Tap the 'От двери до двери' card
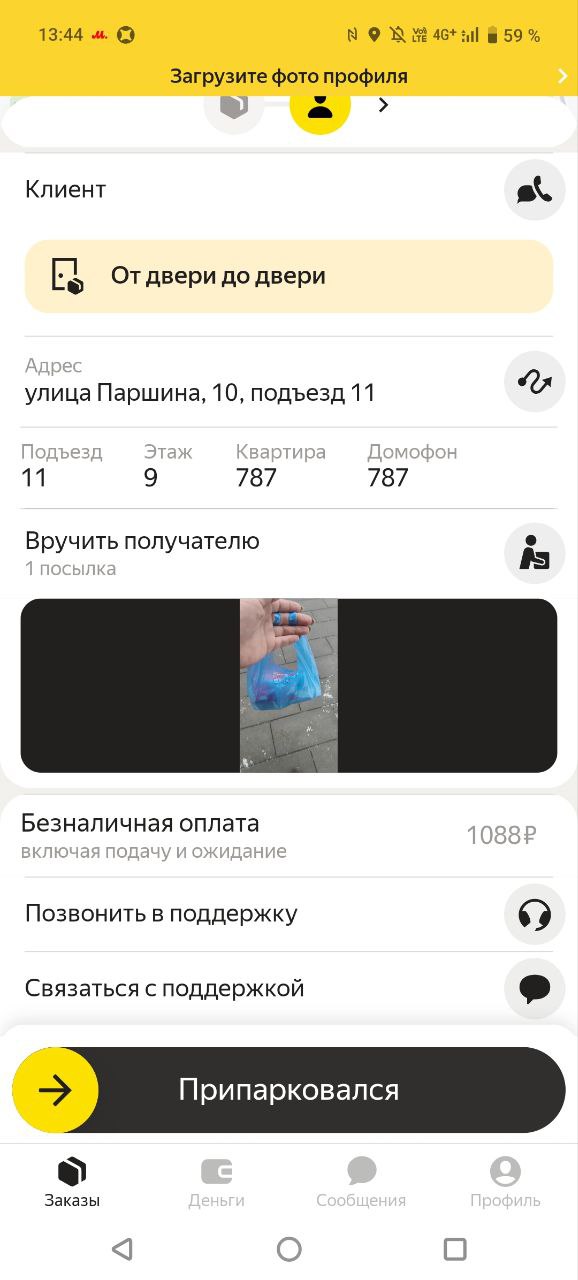578x1280 pixels. [289, 276]
